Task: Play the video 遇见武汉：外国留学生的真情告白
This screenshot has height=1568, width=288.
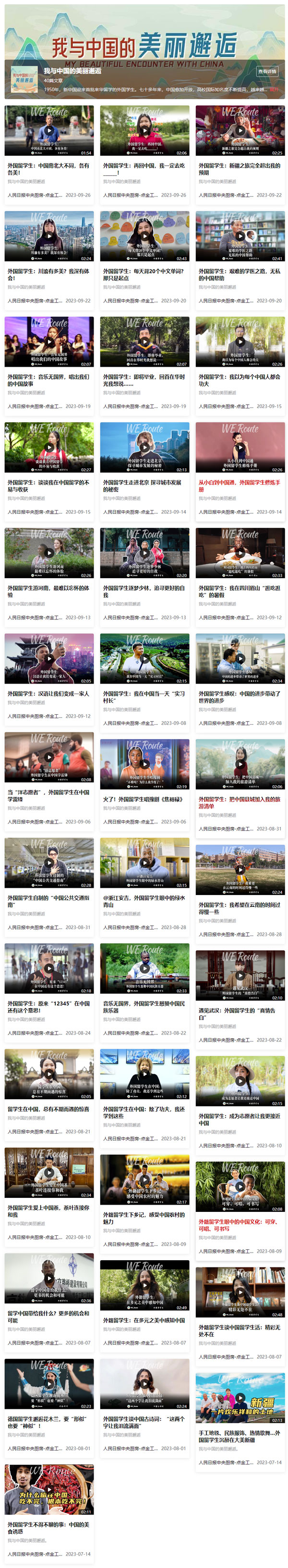Action: pos(240,975)
